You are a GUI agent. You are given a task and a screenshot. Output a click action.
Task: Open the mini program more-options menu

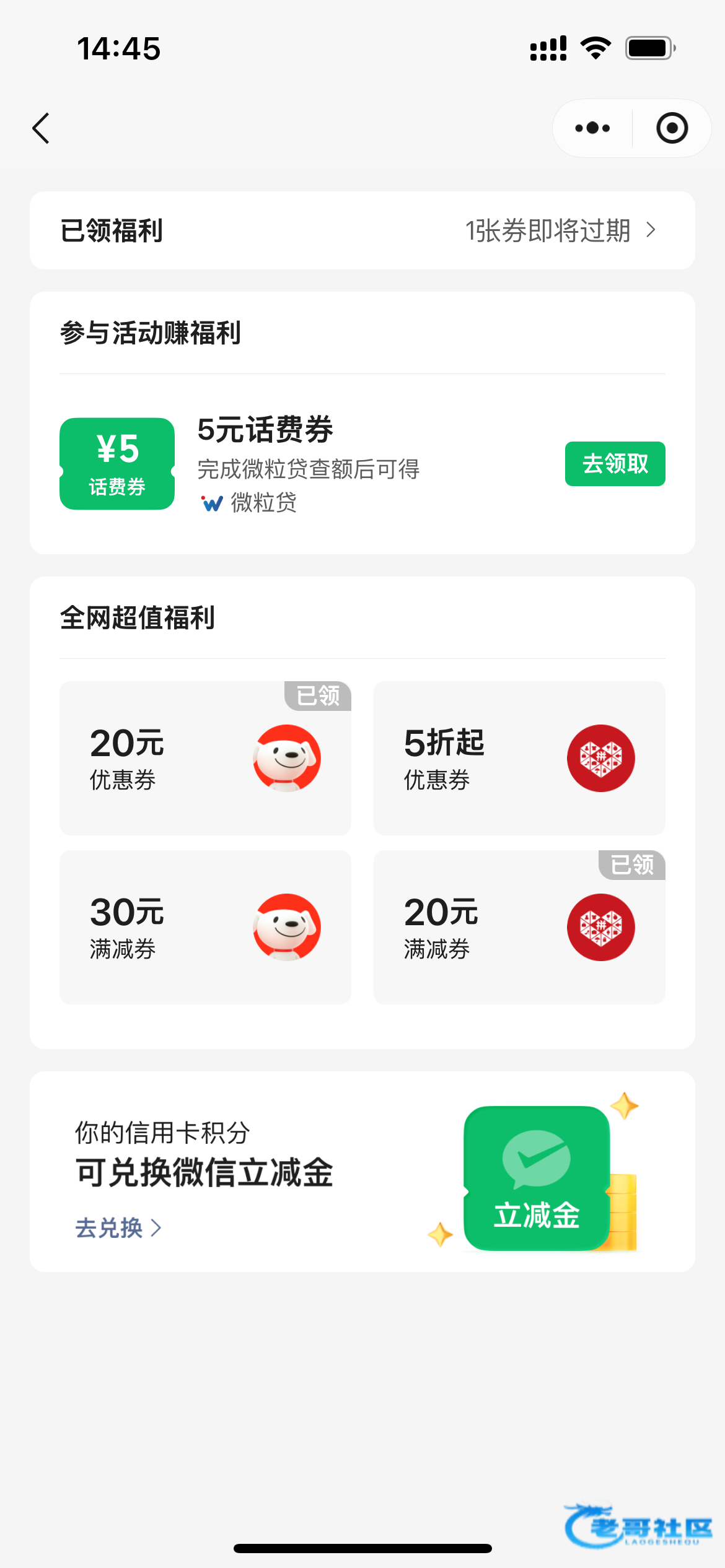tap(592, 128)
